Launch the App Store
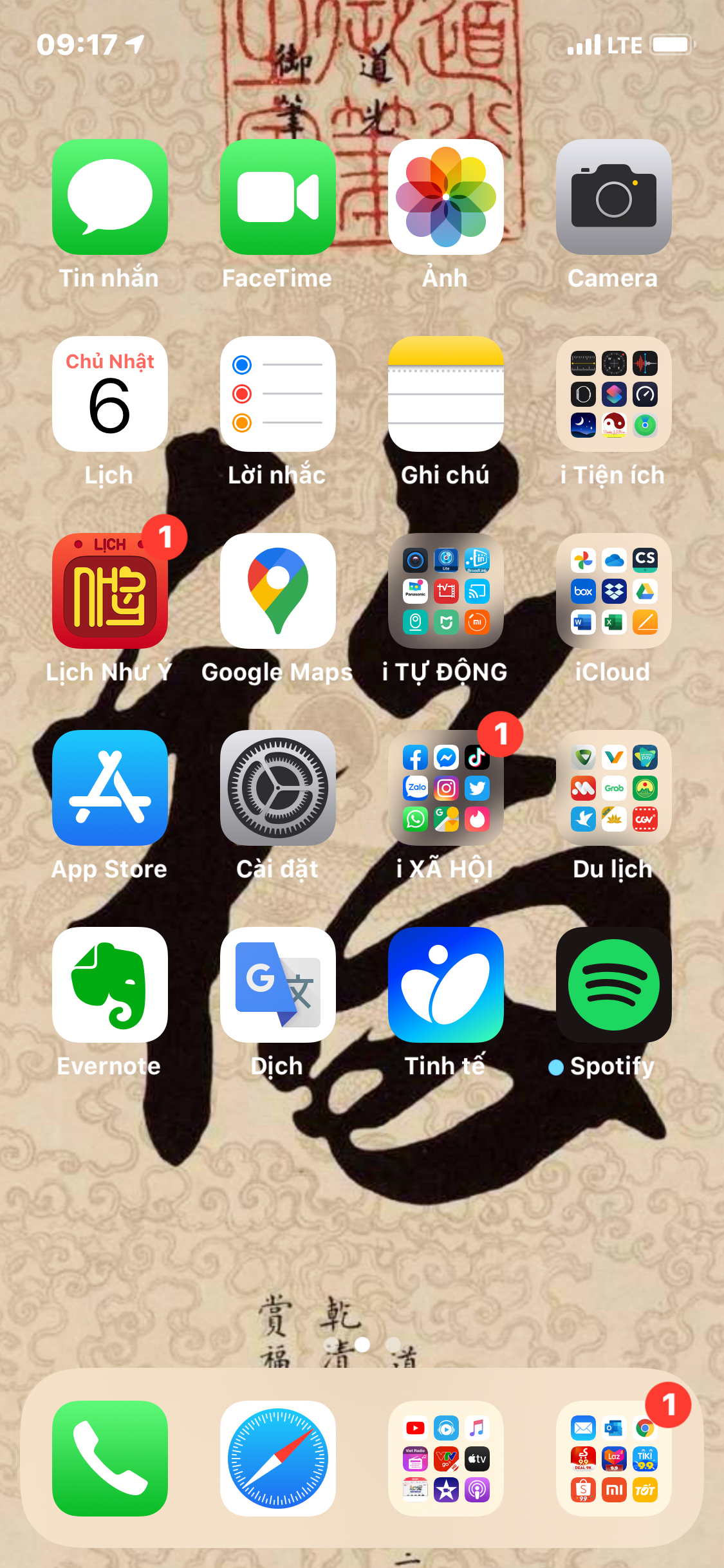724x1568 pixels. [x=110, y=788]
